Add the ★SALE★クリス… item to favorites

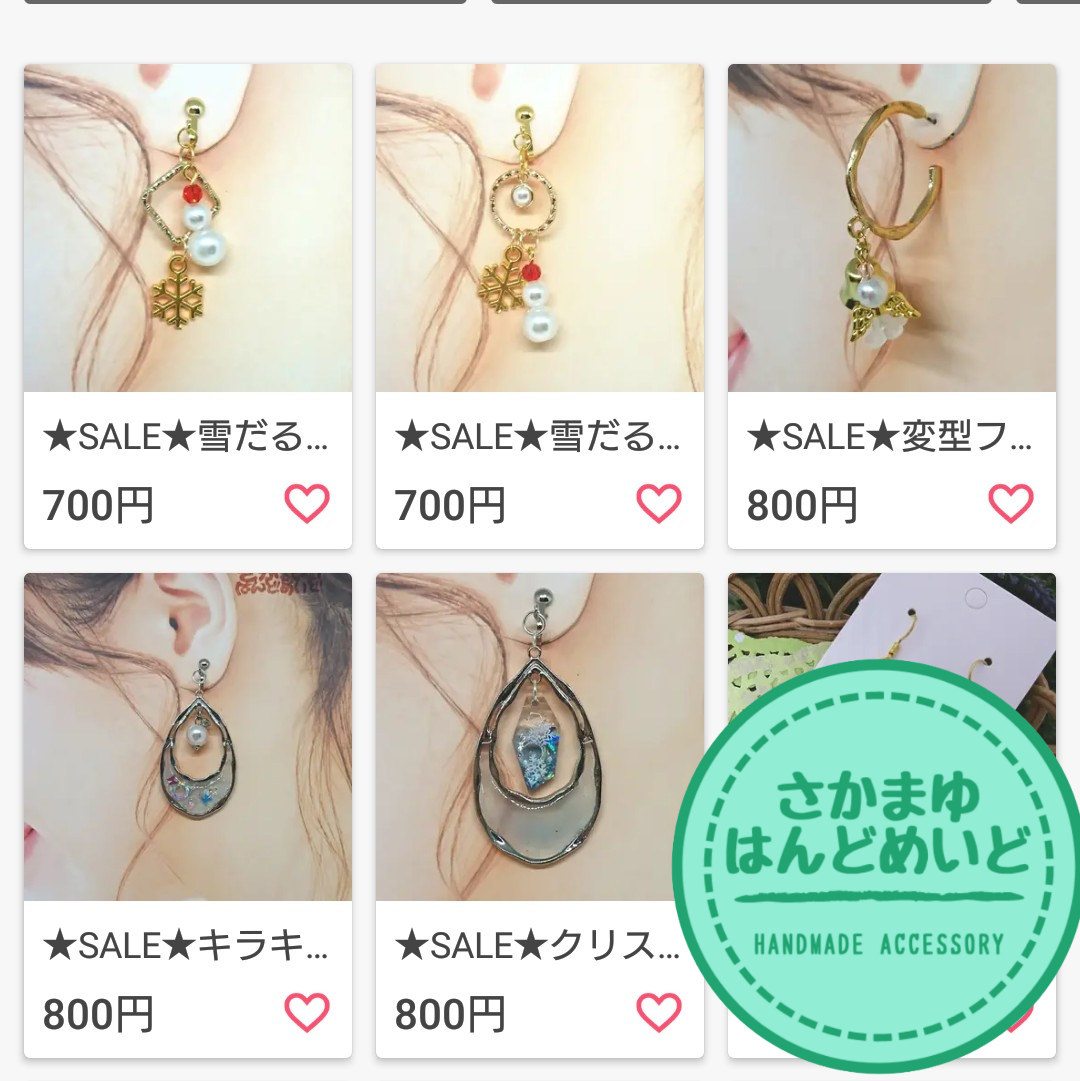[659, 1013]
